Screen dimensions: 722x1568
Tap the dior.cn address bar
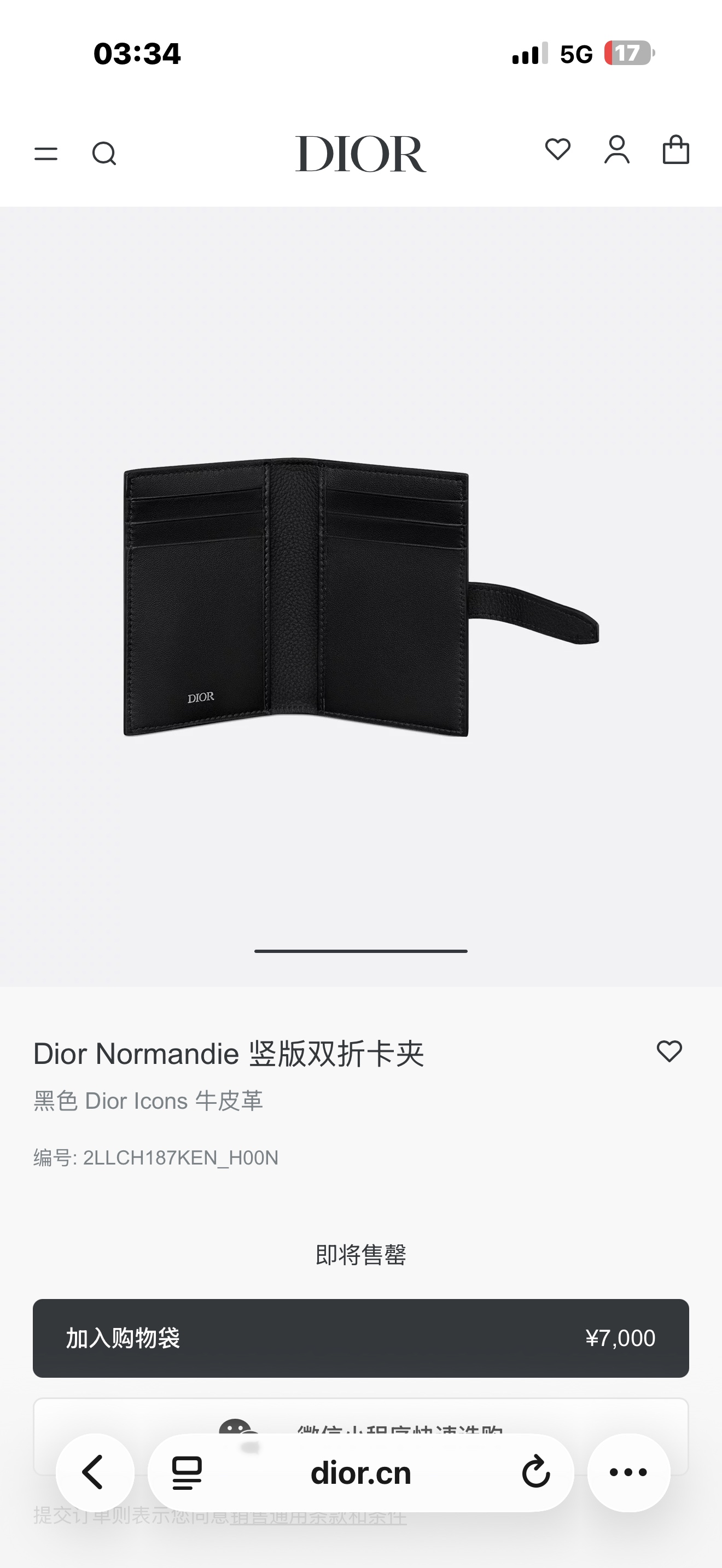[x=360, y=1473]
